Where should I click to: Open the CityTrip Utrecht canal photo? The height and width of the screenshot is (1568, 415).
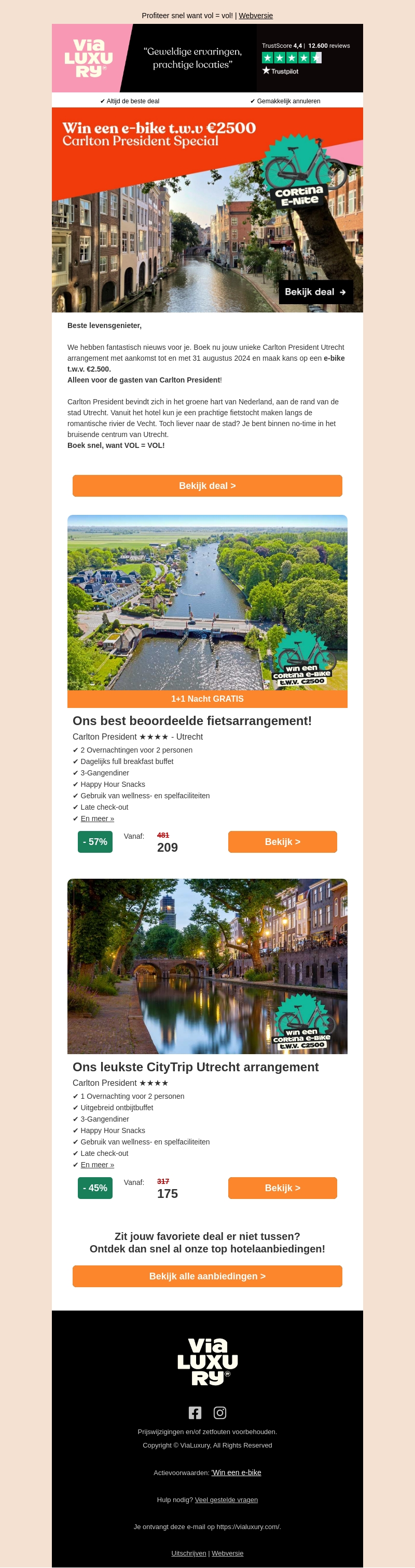(207, 966)
